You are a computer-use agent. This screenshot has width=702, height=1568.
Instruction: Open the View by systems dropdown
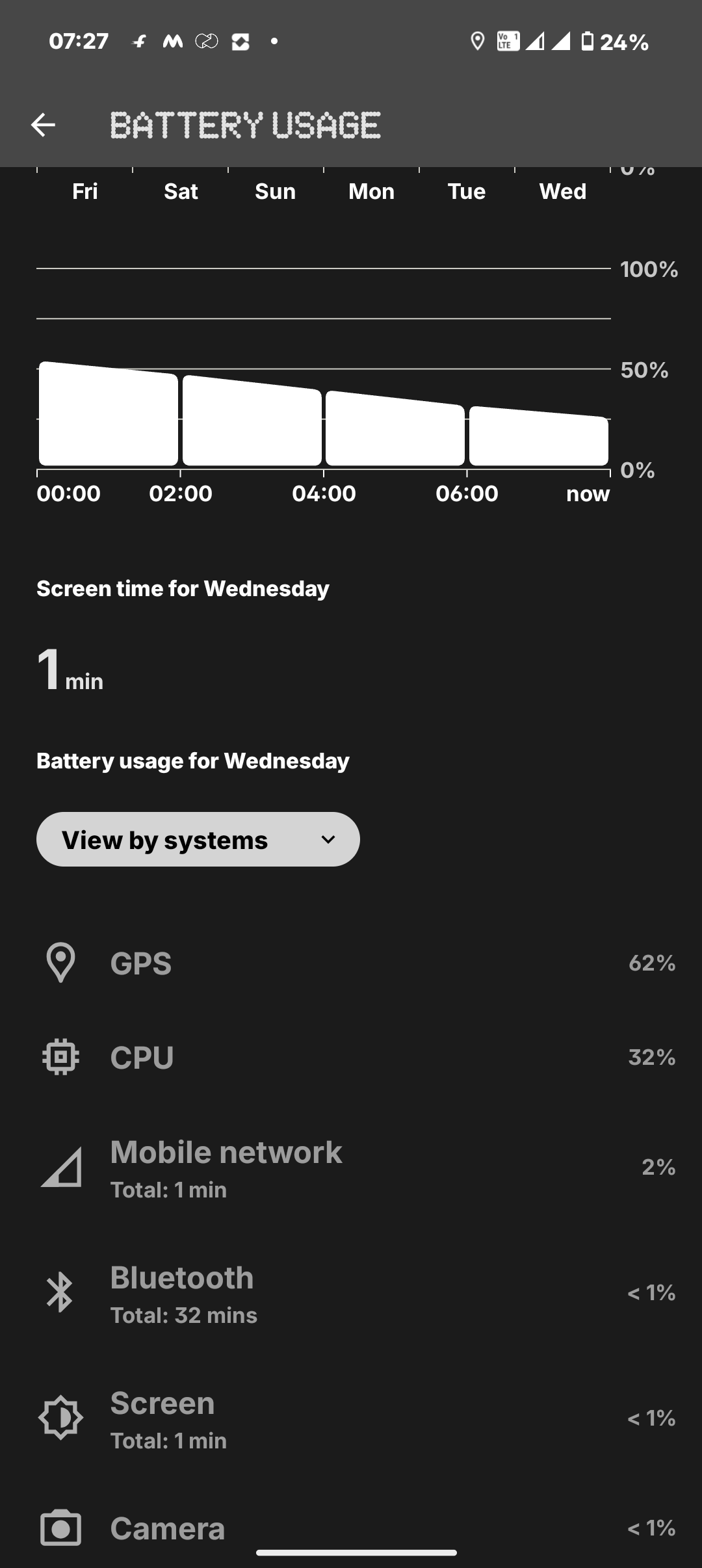tap(198, 839)
